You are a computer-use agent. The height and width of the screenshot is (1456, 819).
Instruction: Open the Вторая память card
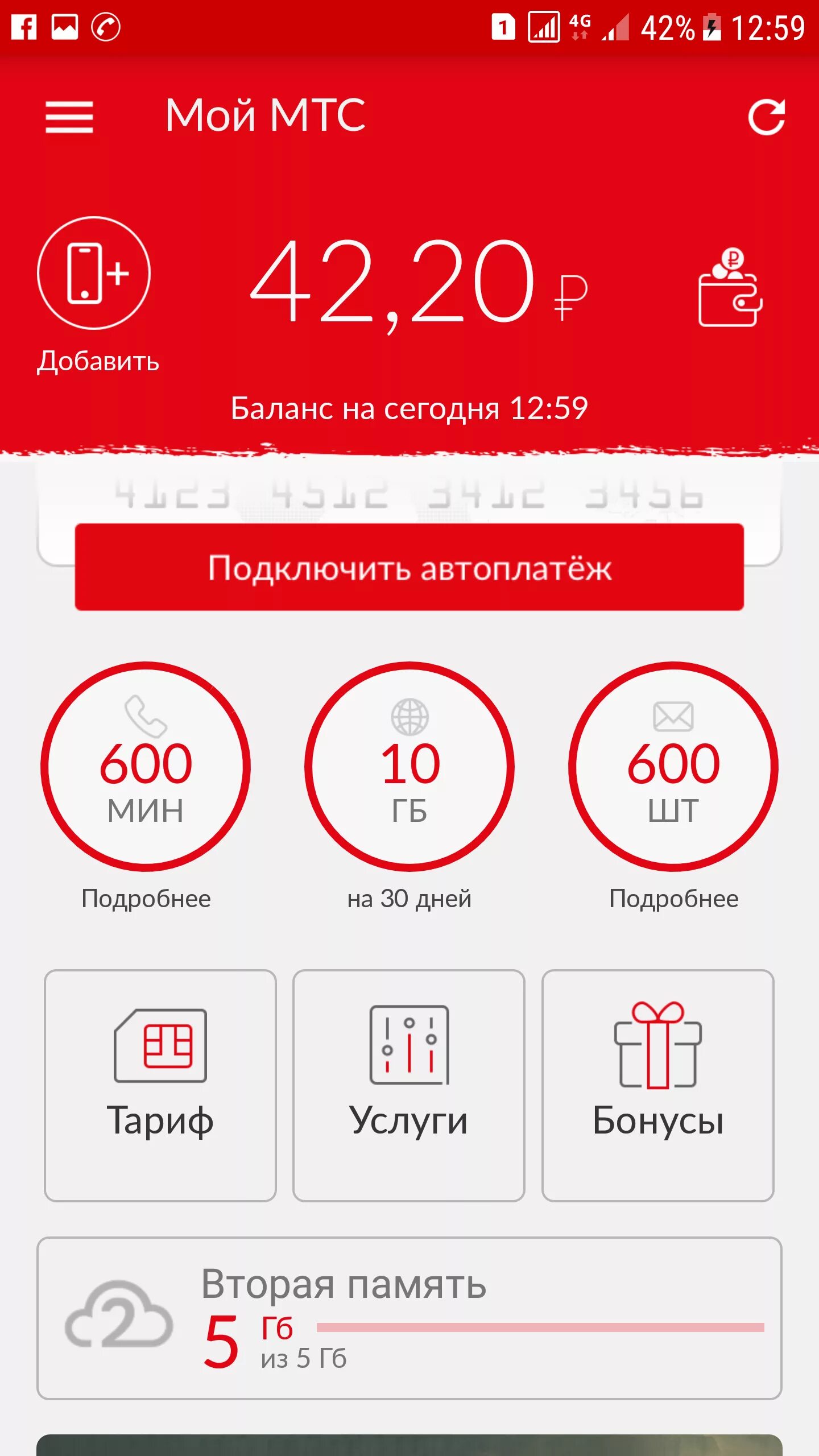coord(409,1318)
